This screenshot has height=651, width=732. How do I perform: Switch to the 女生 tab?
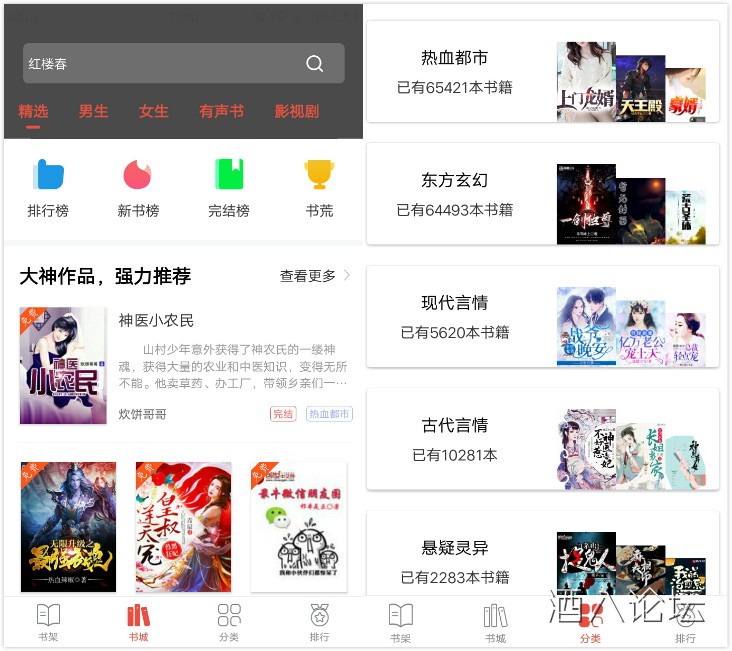(x=153, y=111)
